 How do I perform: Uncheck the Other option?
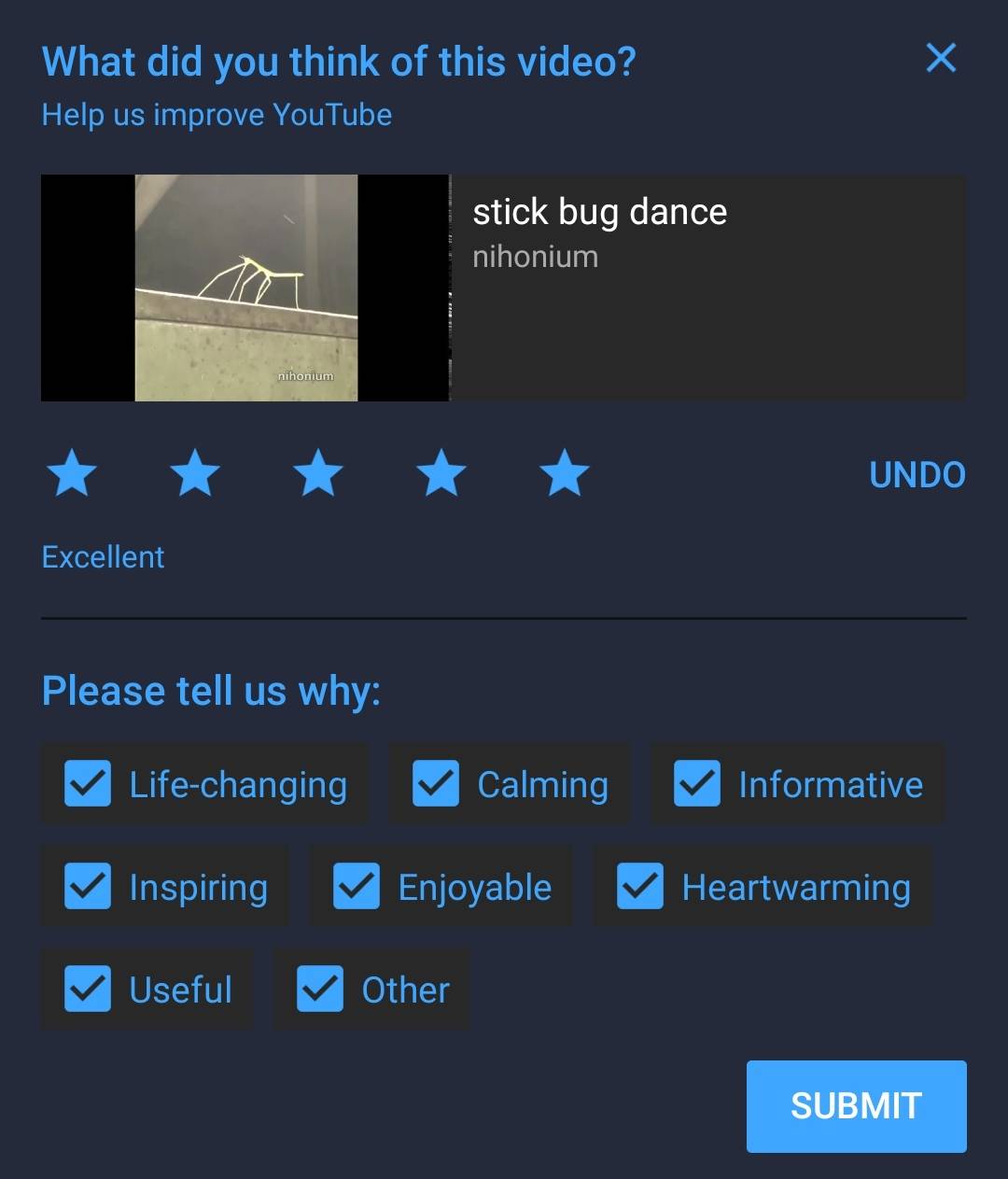[320, 989]
